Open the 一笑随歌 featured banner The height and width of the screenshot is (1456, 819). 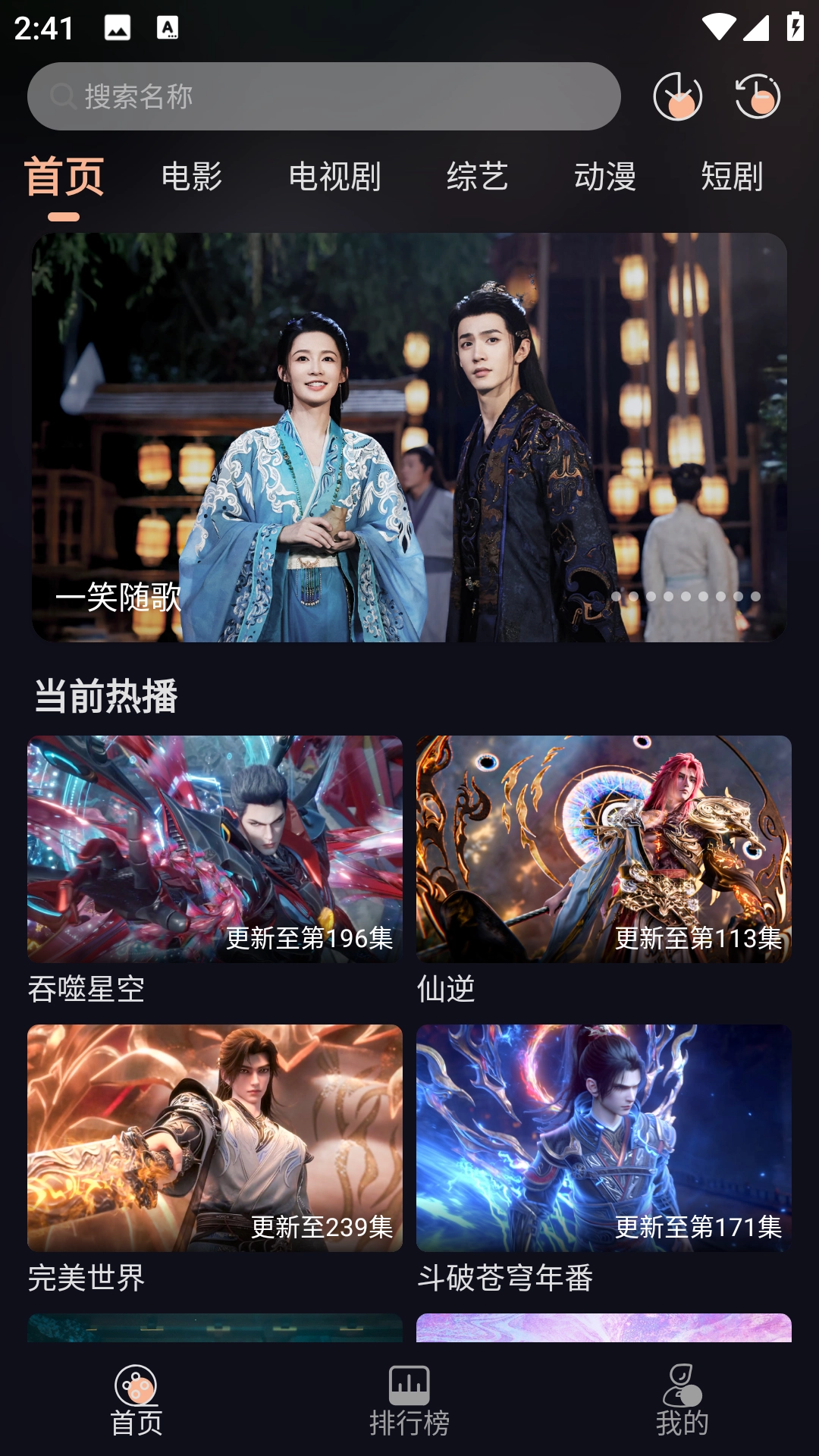click(409, 437)
